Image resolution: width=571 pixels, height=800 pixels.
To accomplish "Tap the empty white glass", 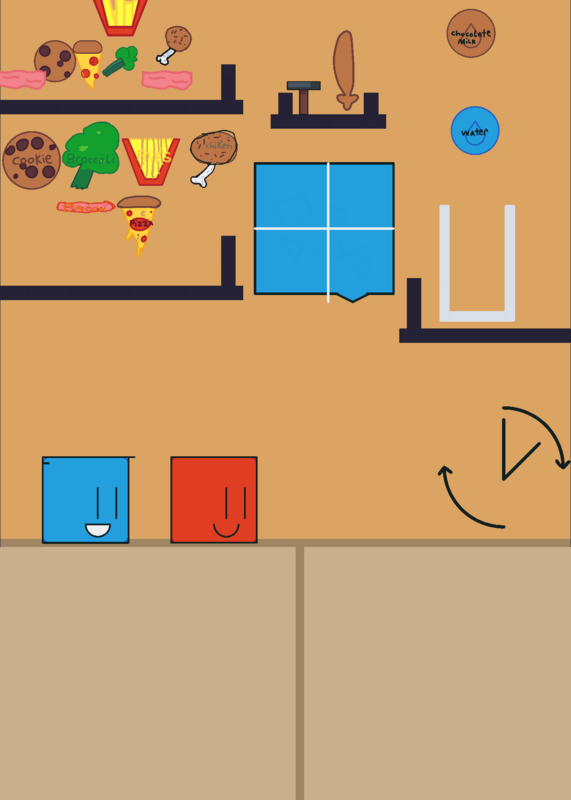I will 477,263.
